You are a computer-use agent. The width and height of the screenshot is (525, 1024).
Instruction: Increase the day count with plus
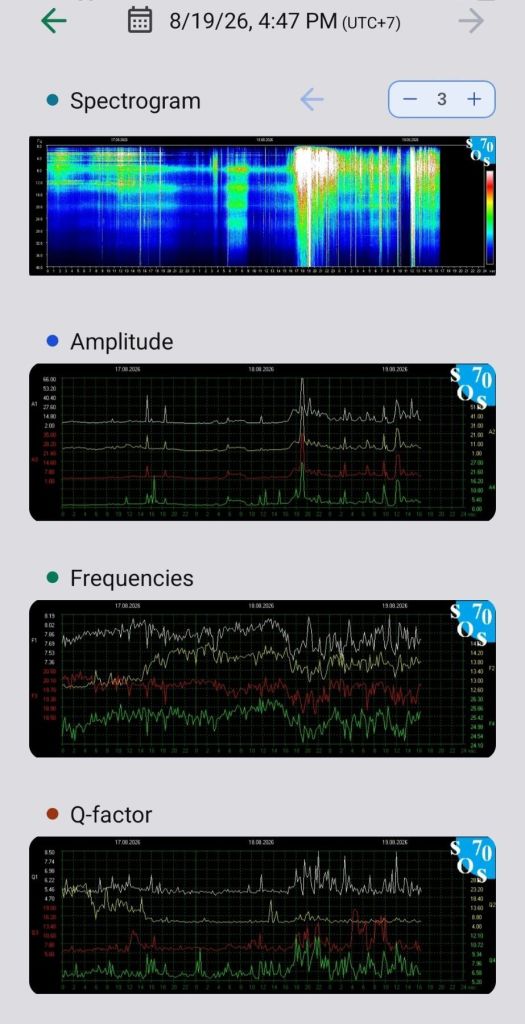(x=474, y=99)
